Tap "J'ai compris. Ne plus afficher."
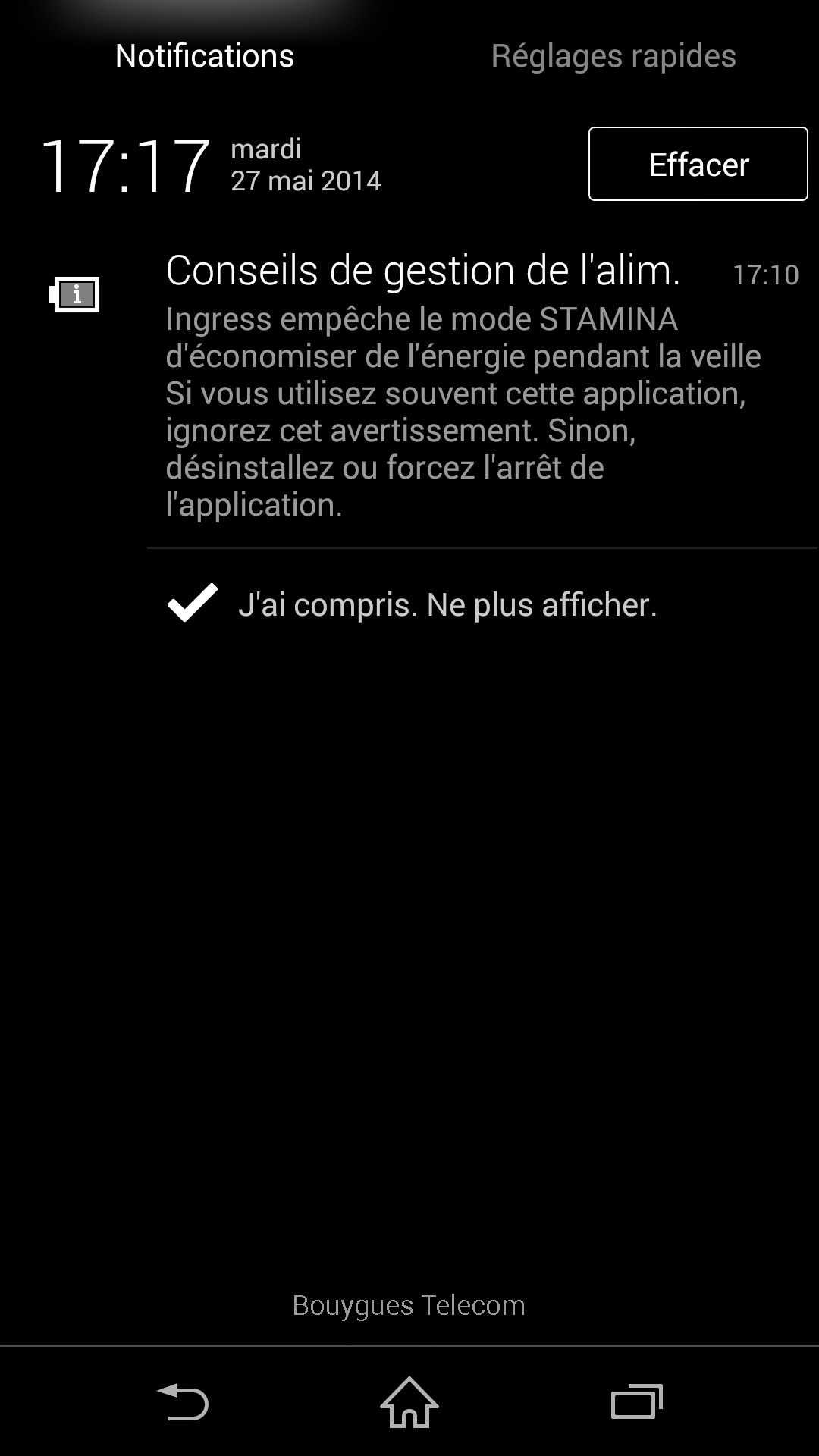This screenshot has height=1456, width=819. tap(447, 605)
